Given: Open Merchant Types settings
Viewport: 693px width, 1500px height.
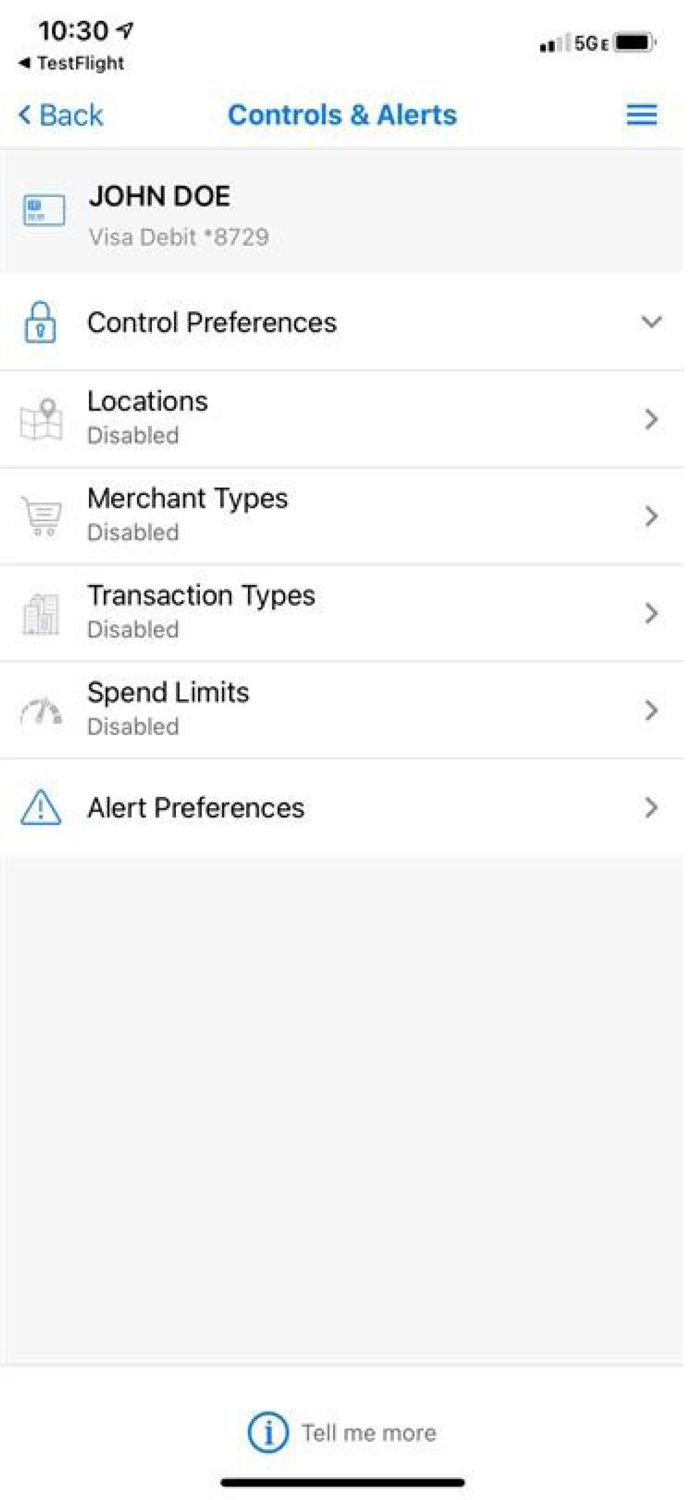Looking at the screenshot, I should click(x=340, y=515).
